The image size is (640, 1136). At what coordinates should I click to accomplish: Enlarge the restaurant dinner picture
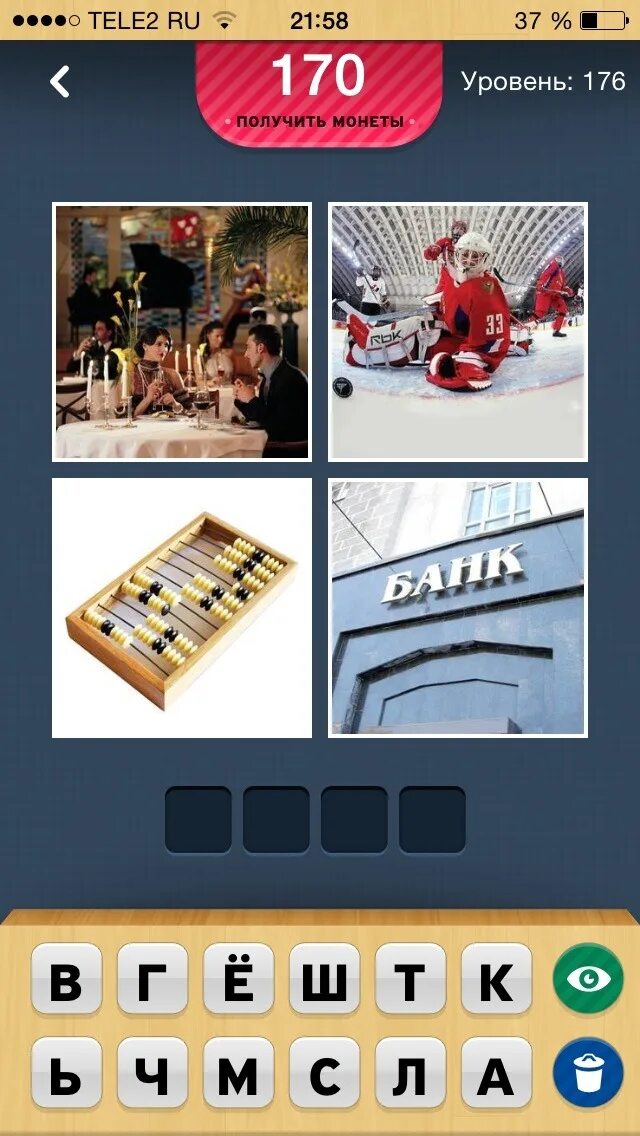182,332
